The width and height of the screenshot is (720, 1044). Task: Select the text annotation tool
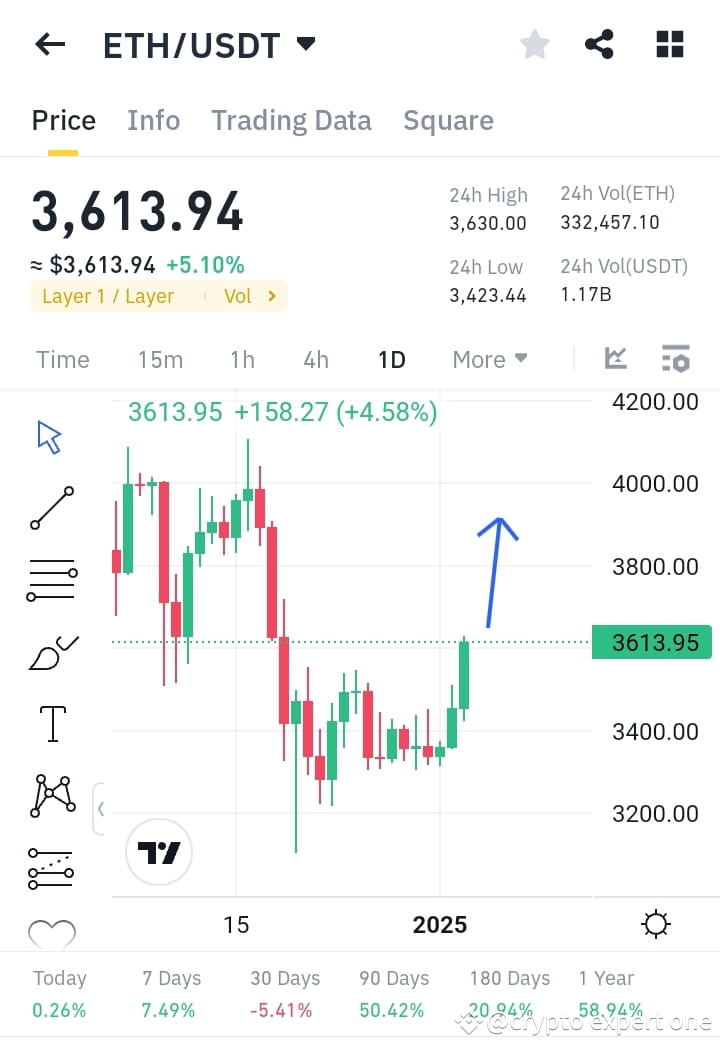[52, 723]
